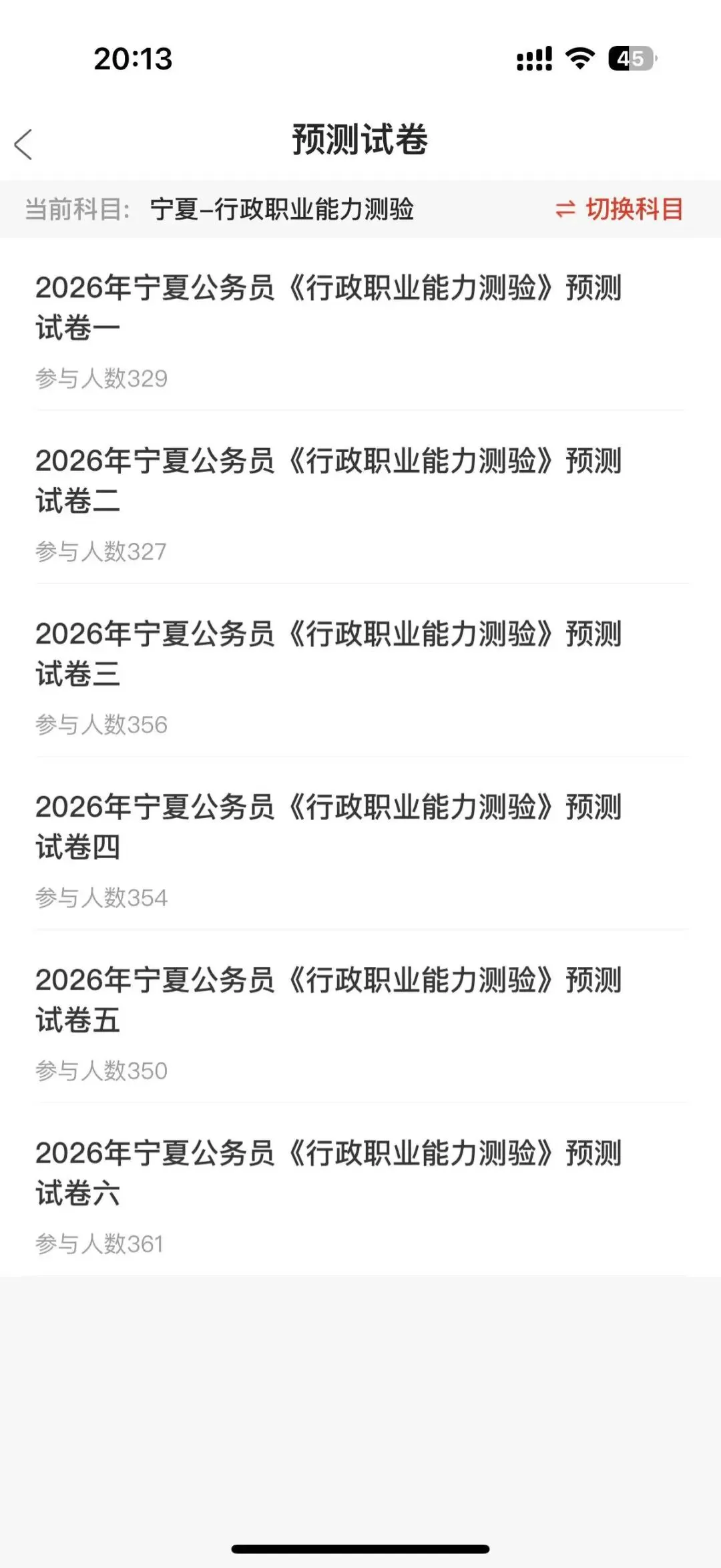View 预测试卷五 with 350 participants
Viewport: 721px width, 1568px height.
328,1000
